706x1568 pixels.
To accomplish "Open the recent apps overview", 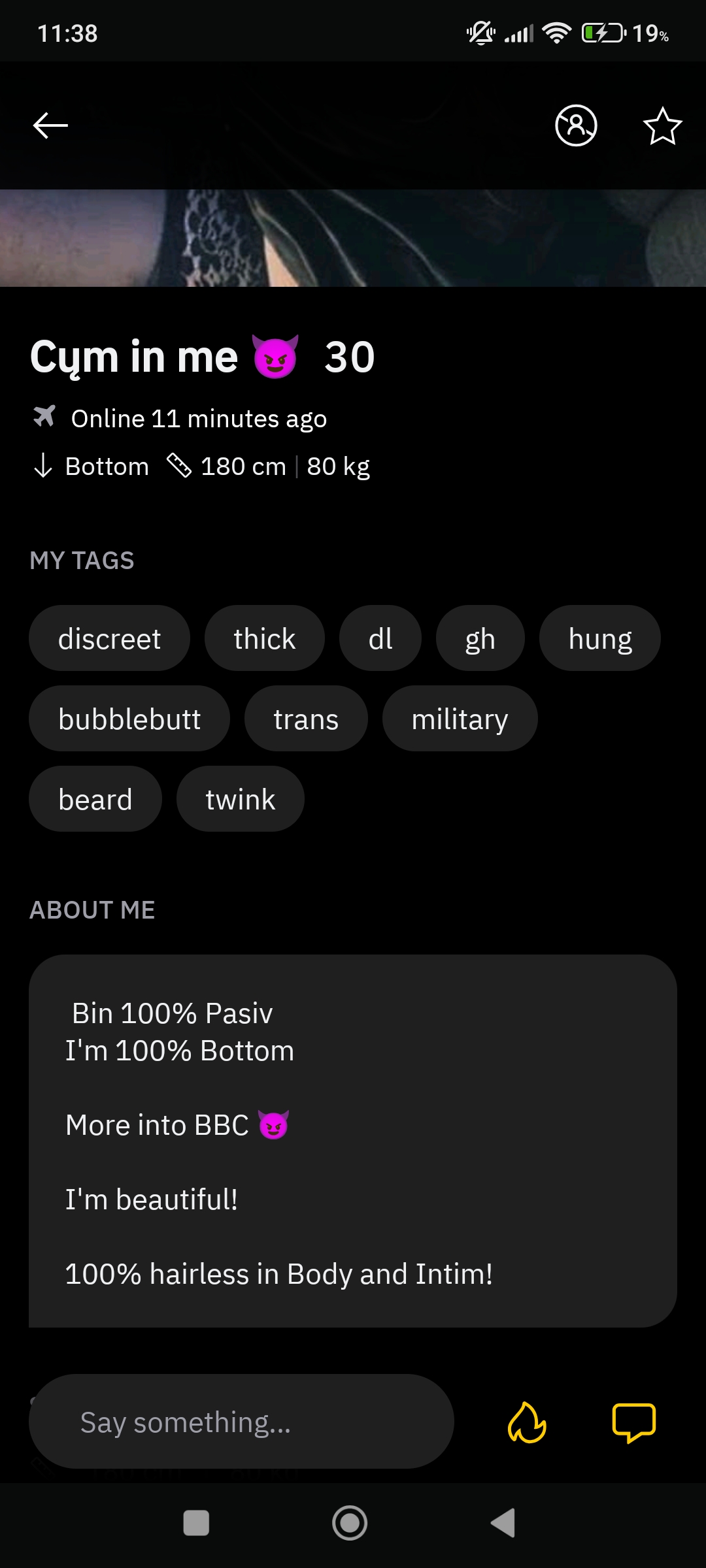I will pyautogui.click(x=196, y=1523).
